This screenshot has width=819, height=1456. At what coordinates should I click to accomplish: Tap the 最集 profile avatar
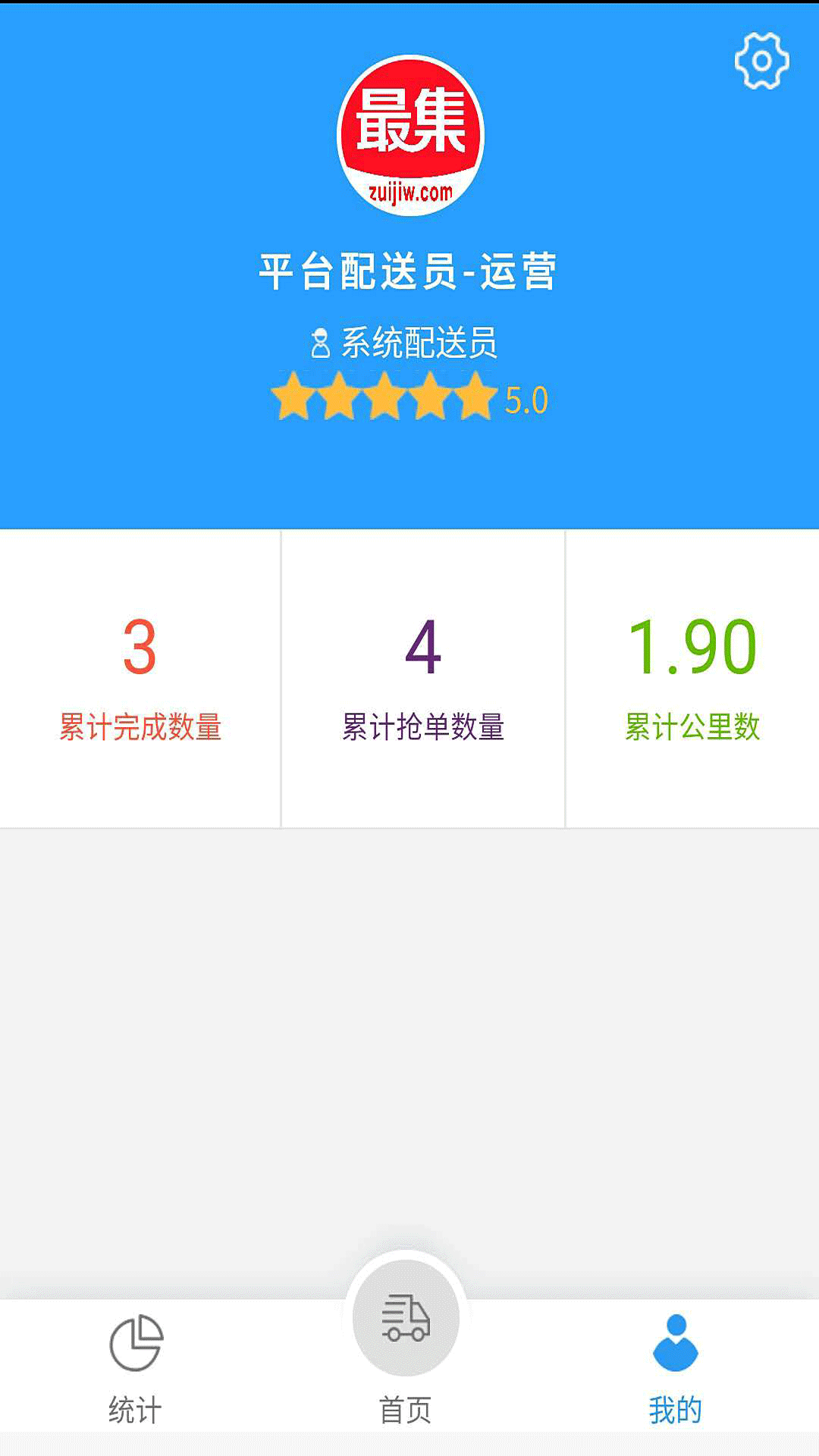pyautogui.click(x=410, y=135)
